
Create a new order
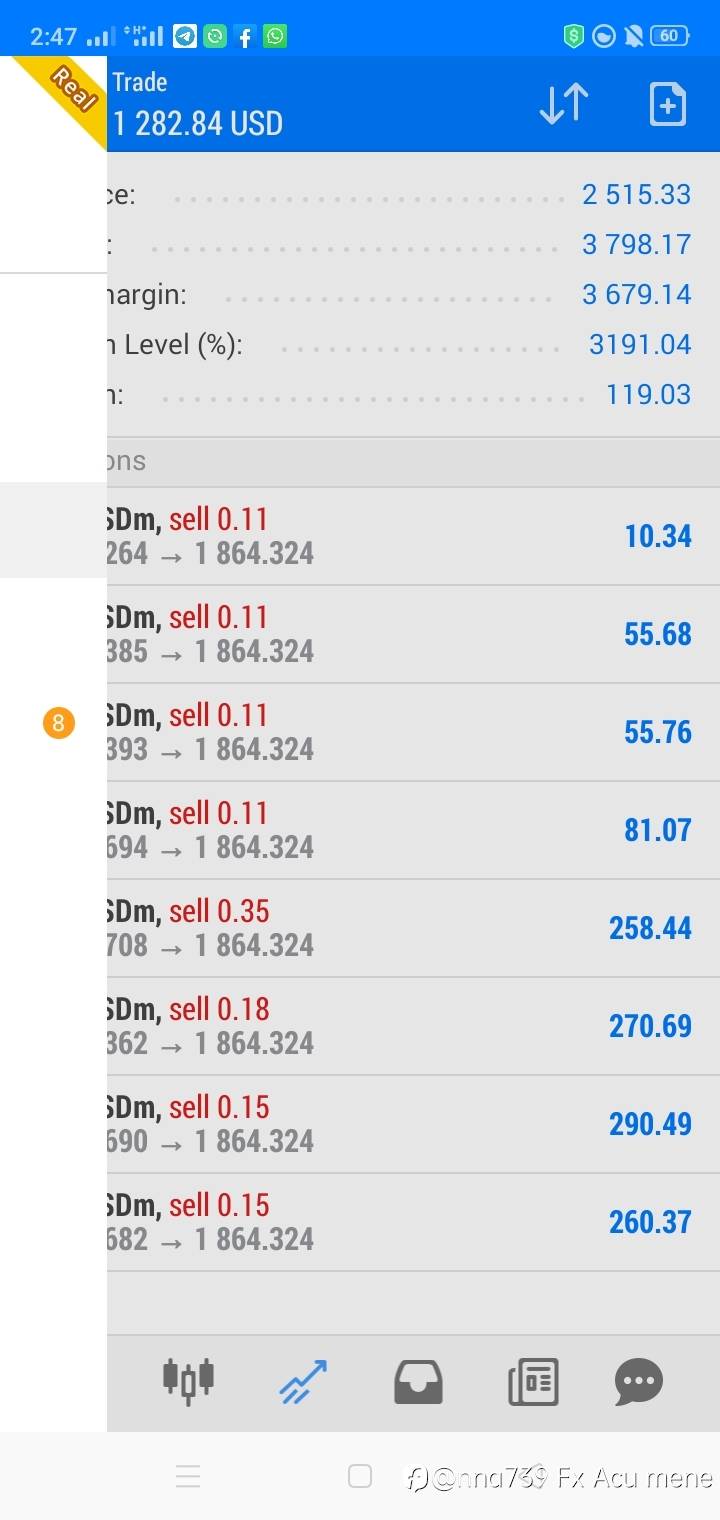coord(667,104)
